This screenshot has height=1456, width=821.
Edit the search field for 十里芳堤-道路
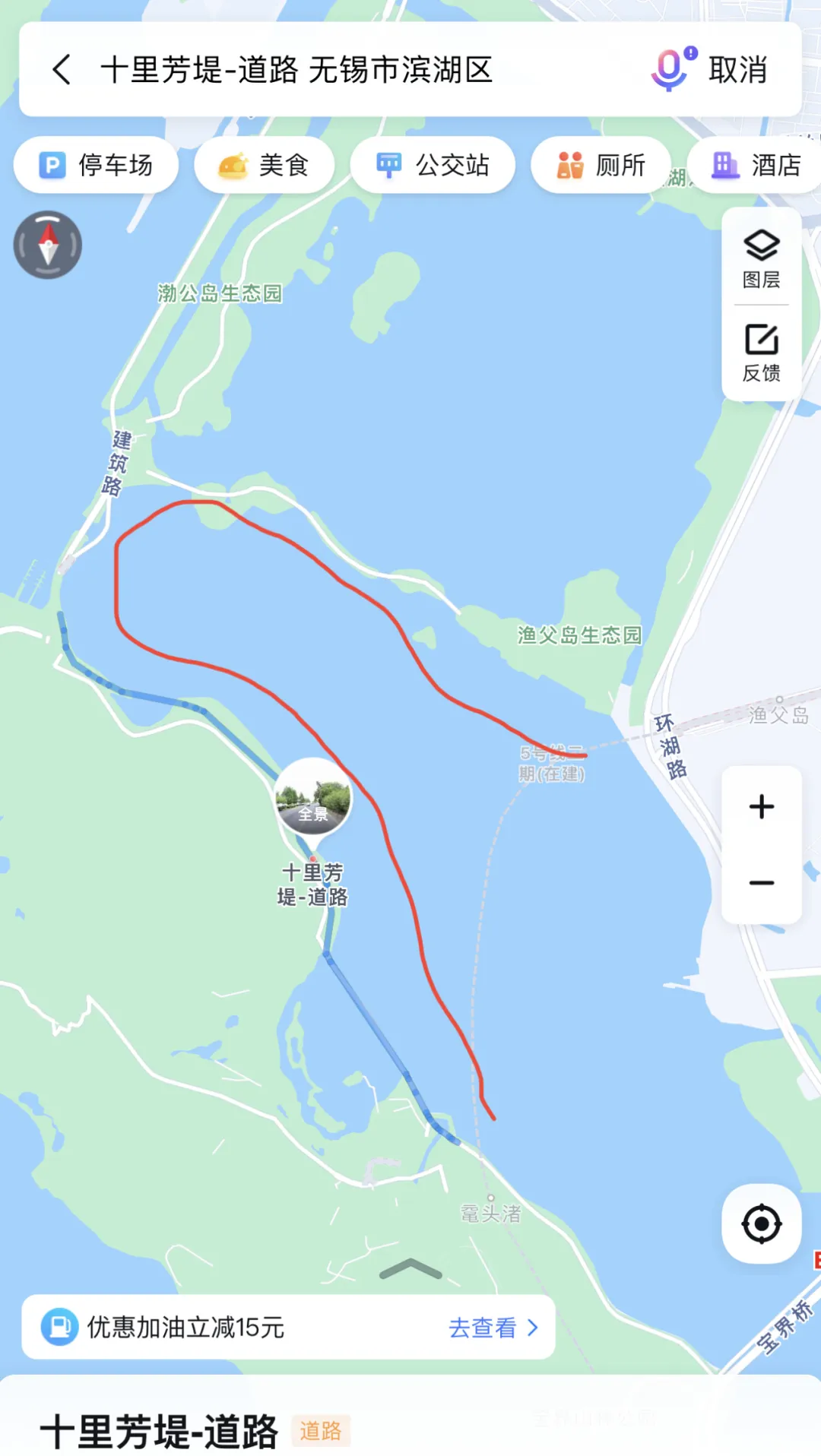pos(296,70)
